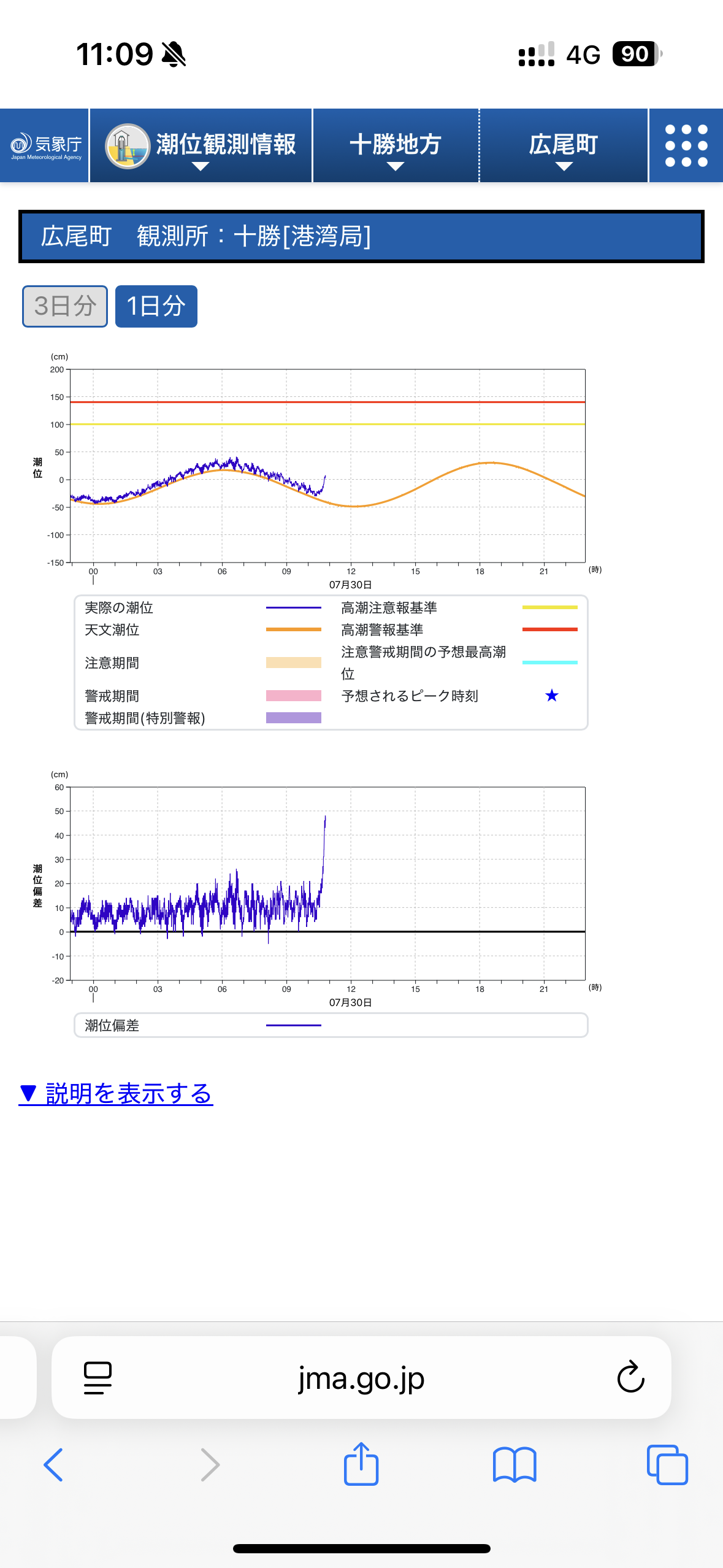
Task: Reload the page
Action: (630, 1378)
